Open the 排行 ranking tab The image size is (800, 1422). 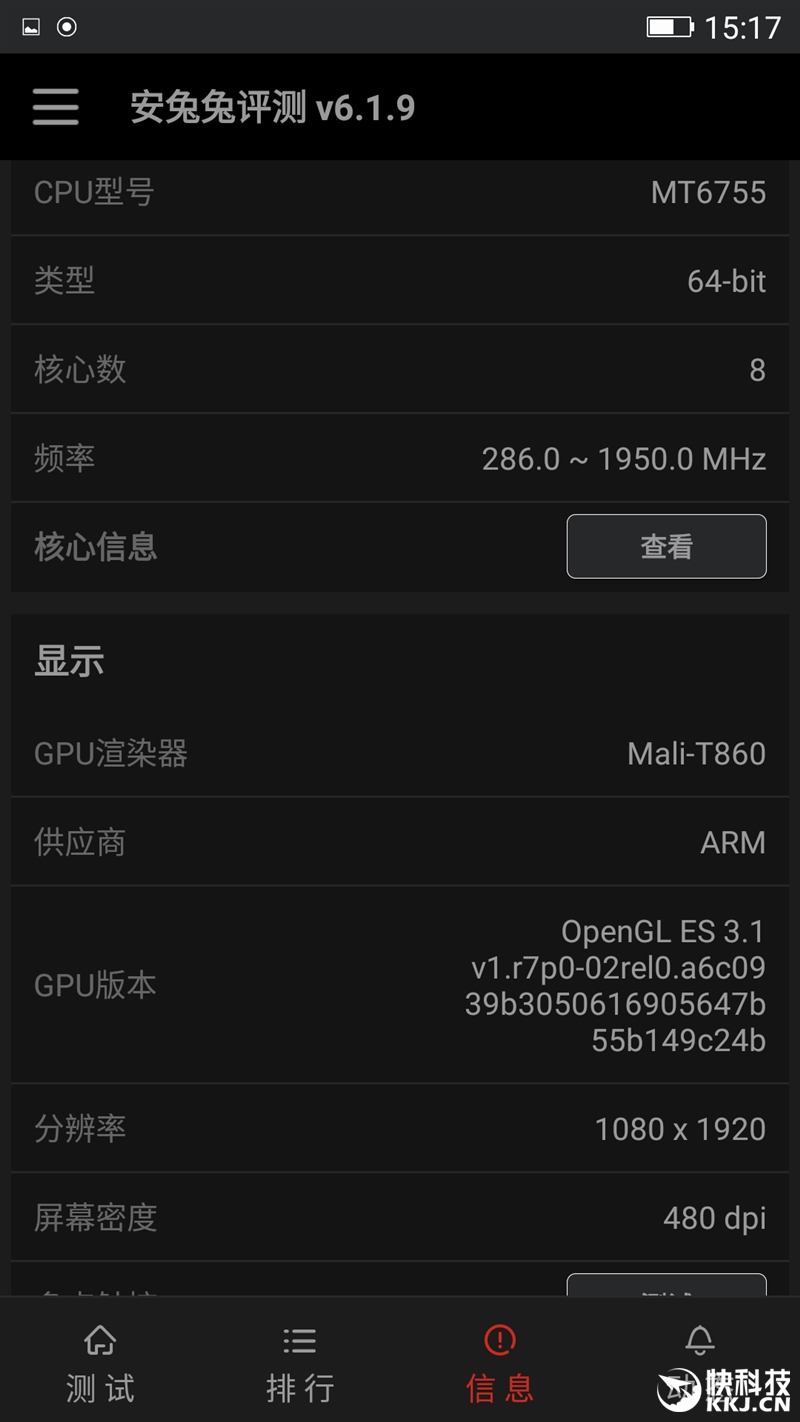coord(299,1362)
